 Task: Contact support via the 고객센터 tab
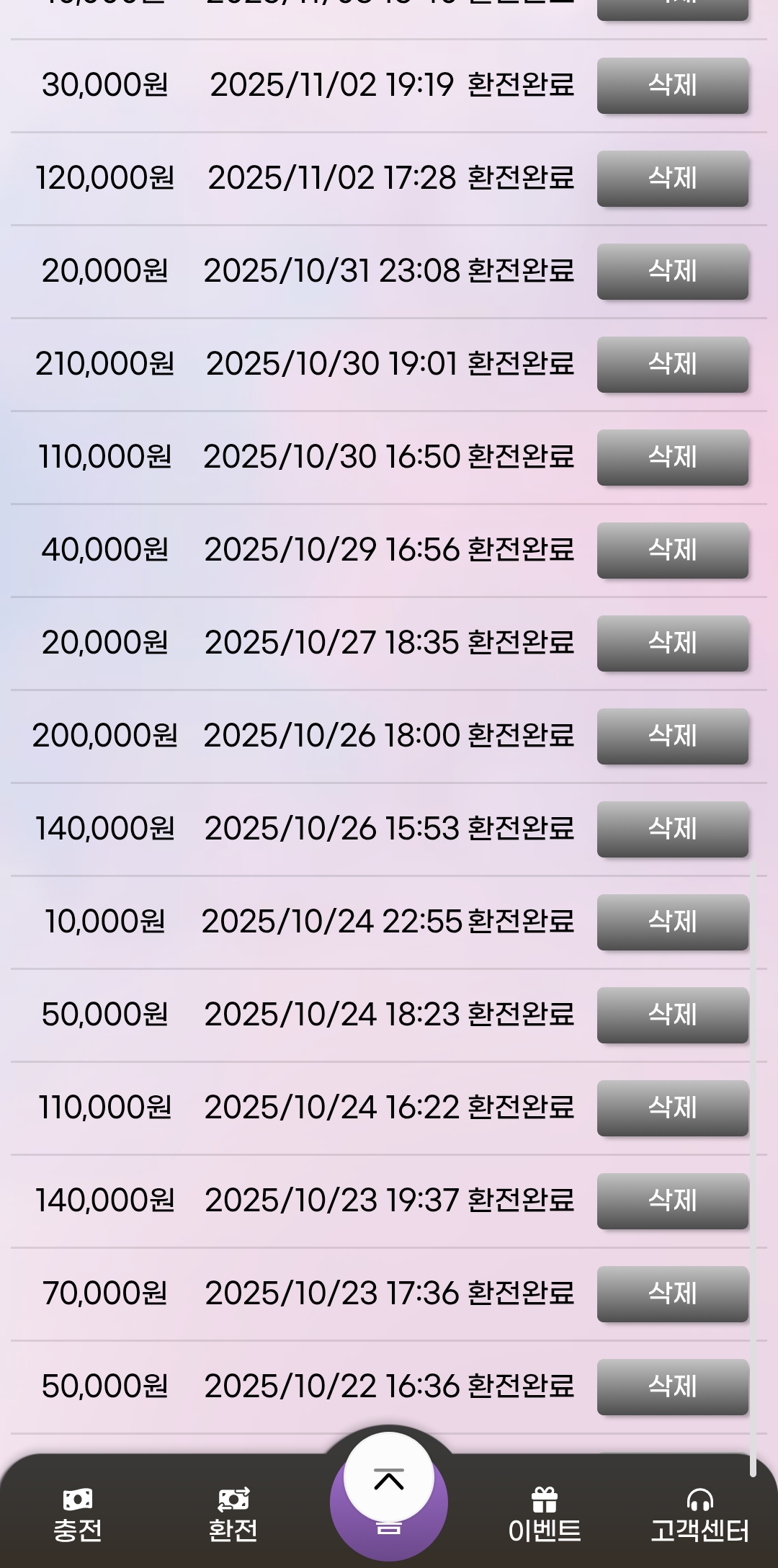699,1515
